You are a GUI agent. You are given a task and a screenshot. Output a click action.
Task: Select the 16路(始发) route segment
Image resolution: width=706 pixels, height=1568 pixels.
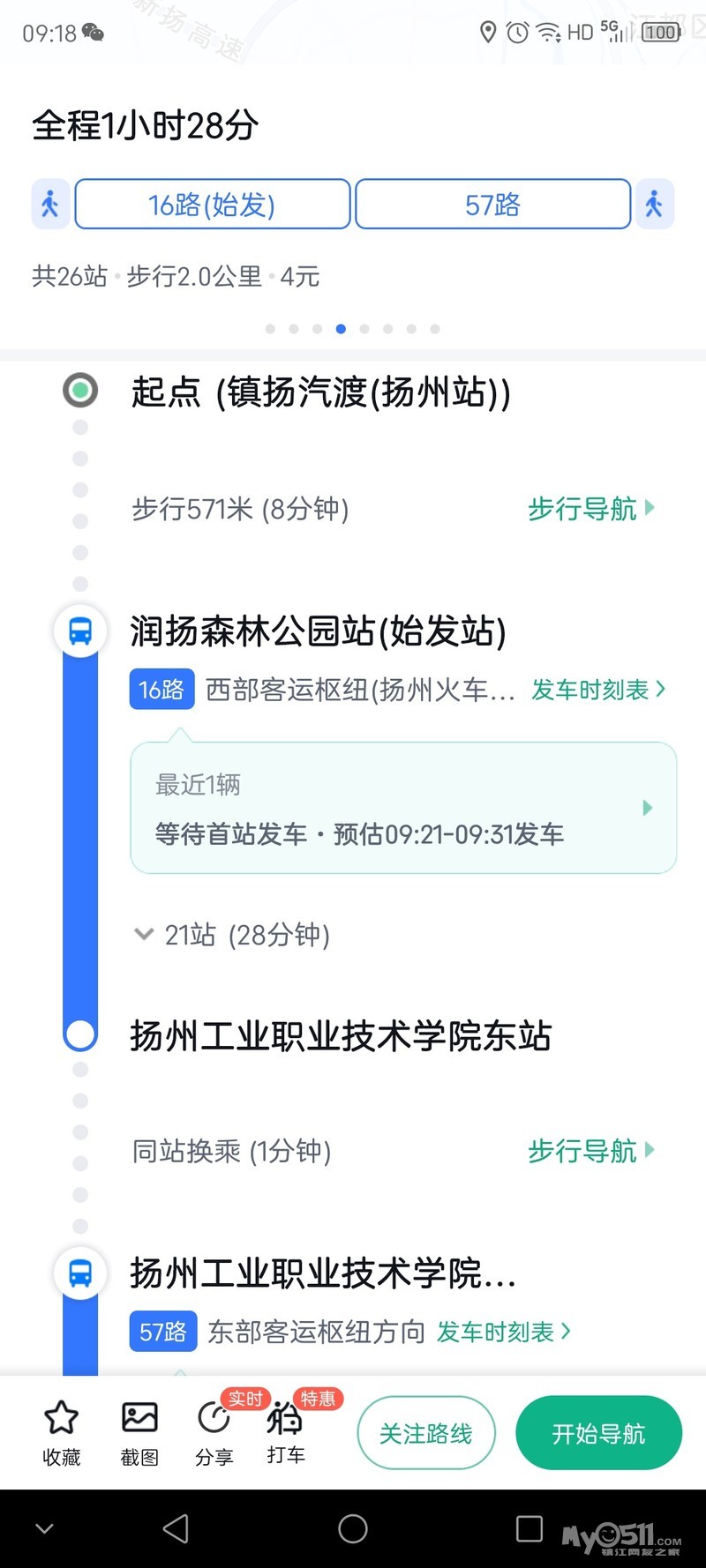(x=212, y=205)
